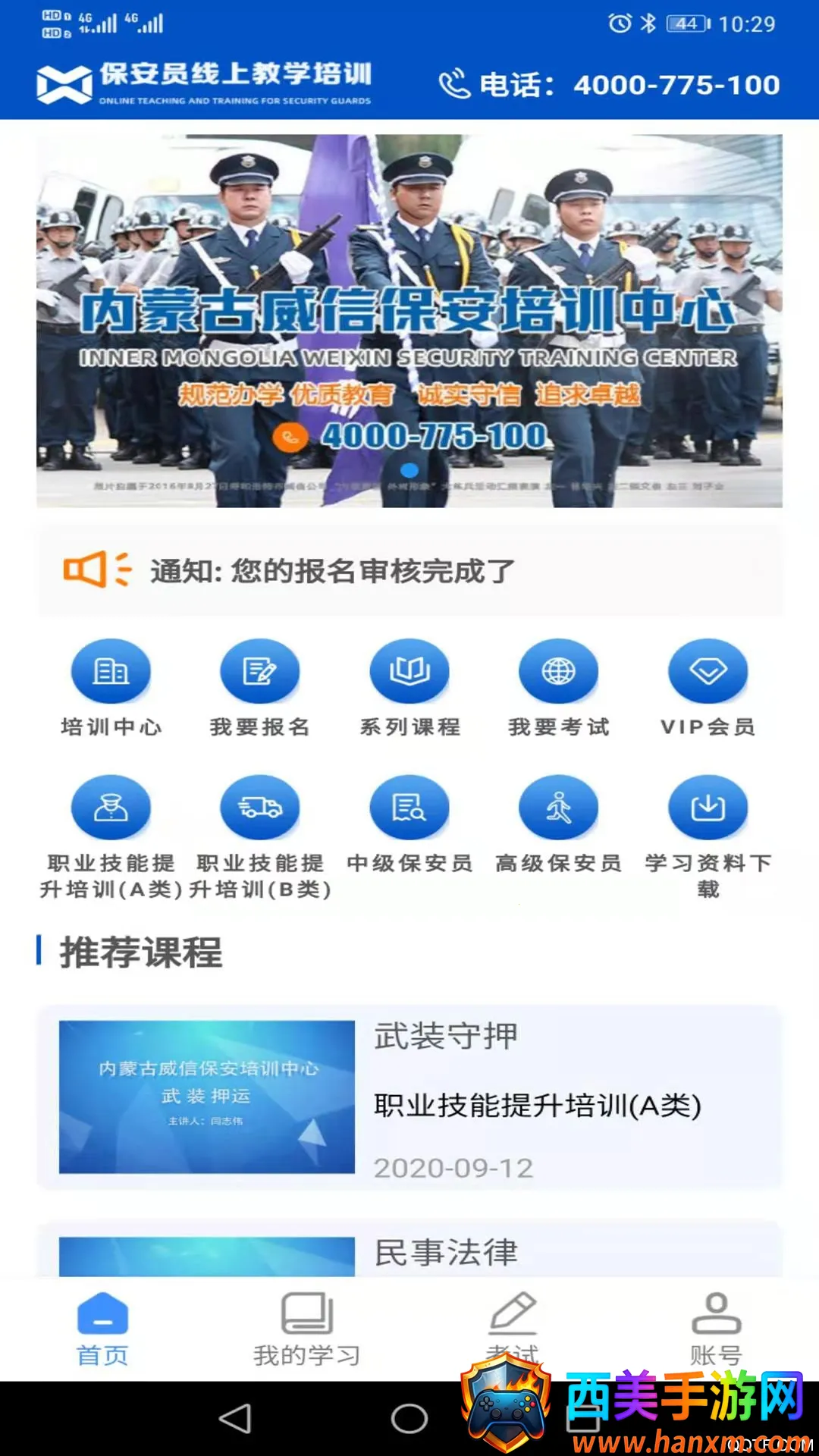Switch to the 我的学习 tab
Screen dimensions: 819x1456
[x=307, y=1328]
